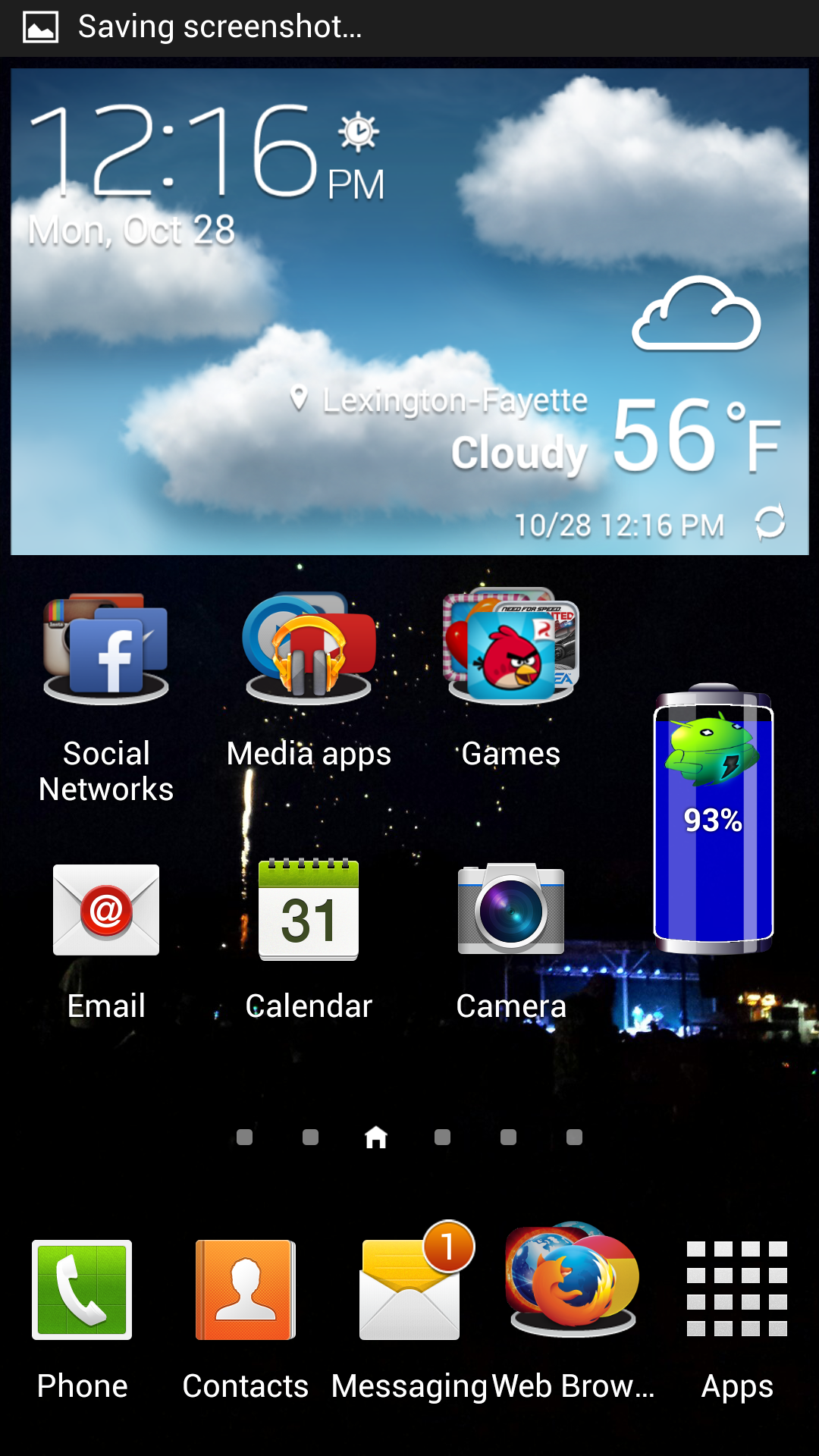The width and height of the screenshot is (819, 1456).
Task: Launch the Phone app from the dock
Action: coord(82,1289)
